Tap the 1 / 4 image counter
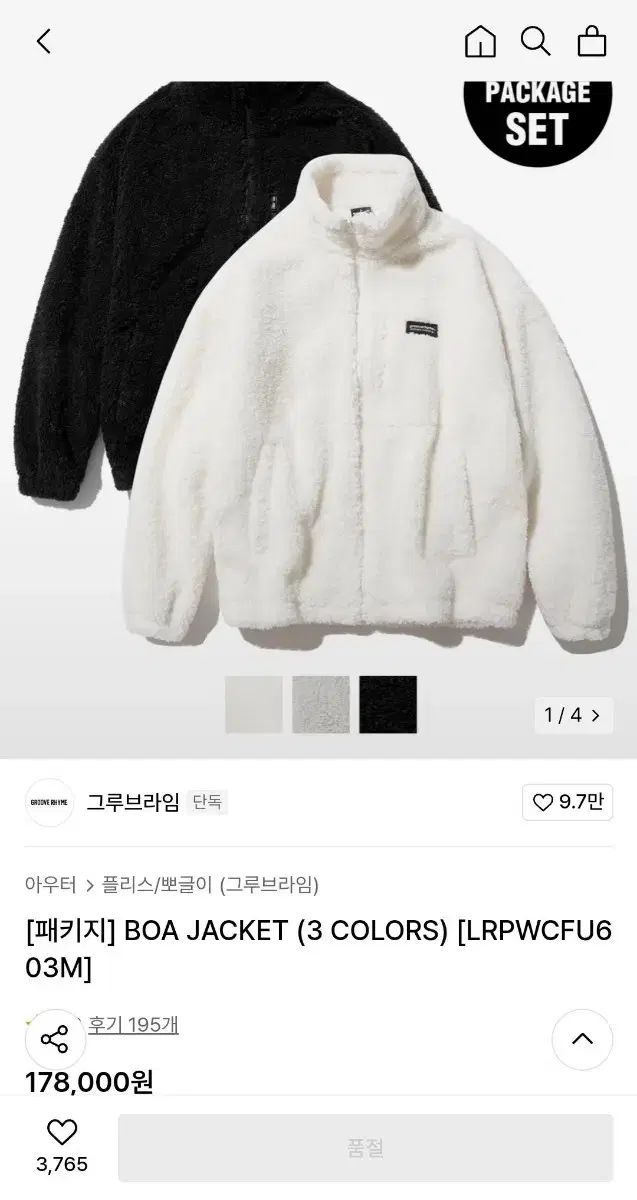This screenshot has height=1200, width=637. click(572, 715)
